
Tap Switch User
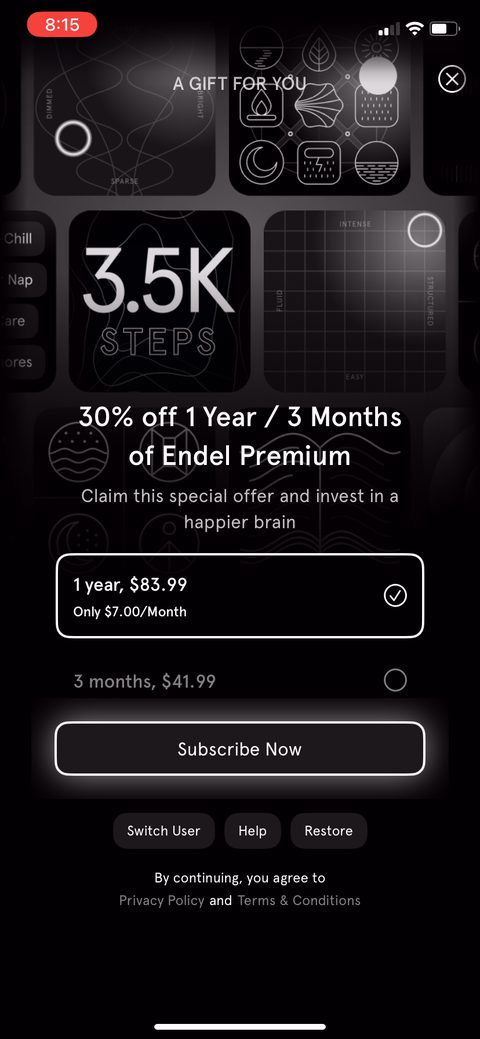163,831
